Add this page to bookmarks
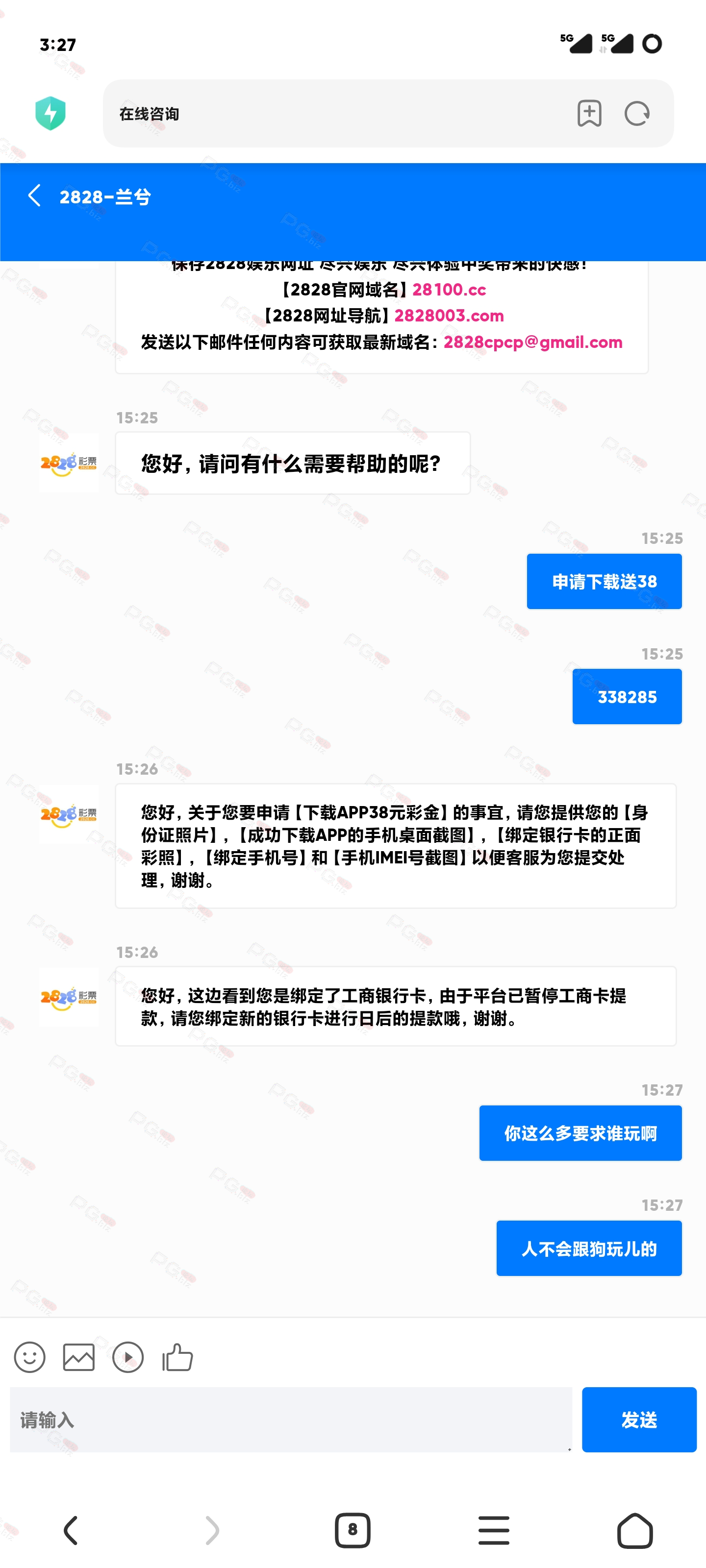706x1568 pixels. (x=589, y=113)
